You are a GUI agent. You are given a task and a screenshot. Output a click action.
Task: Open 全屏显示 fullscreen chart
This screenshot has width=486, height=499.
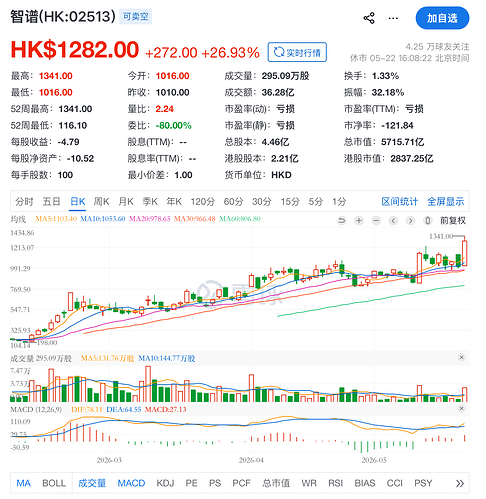[x=445, y=202]
